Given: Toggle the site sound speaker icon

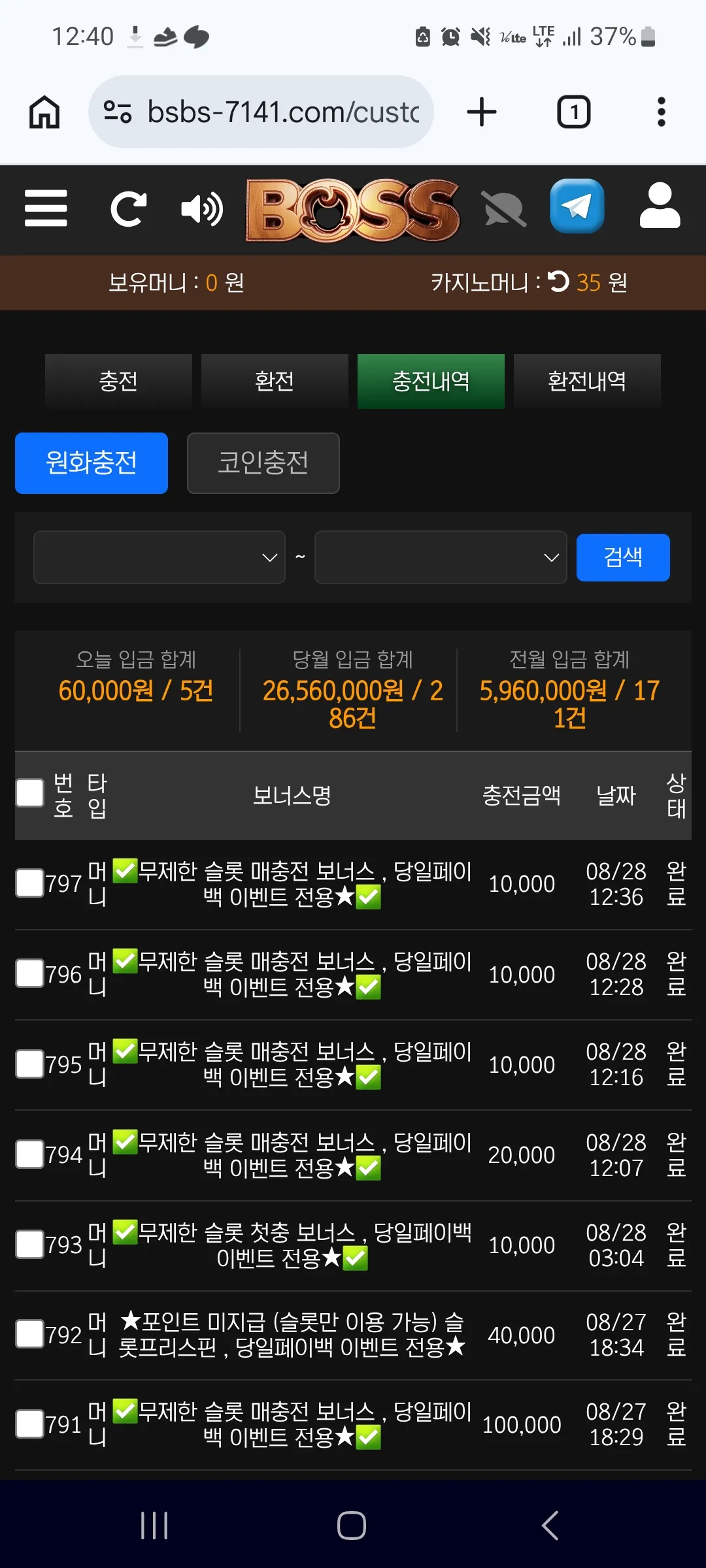Looking at the screenshot, I should tap(202, 209).
